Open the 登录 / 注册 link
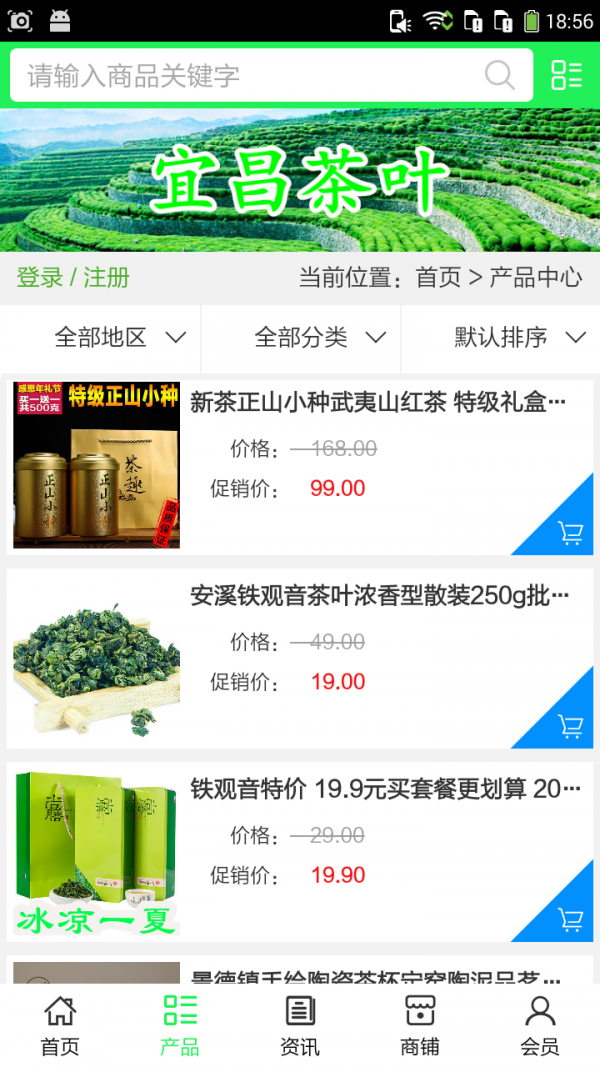The height and width of the screenshot is (1067, 600). (73, 277)
